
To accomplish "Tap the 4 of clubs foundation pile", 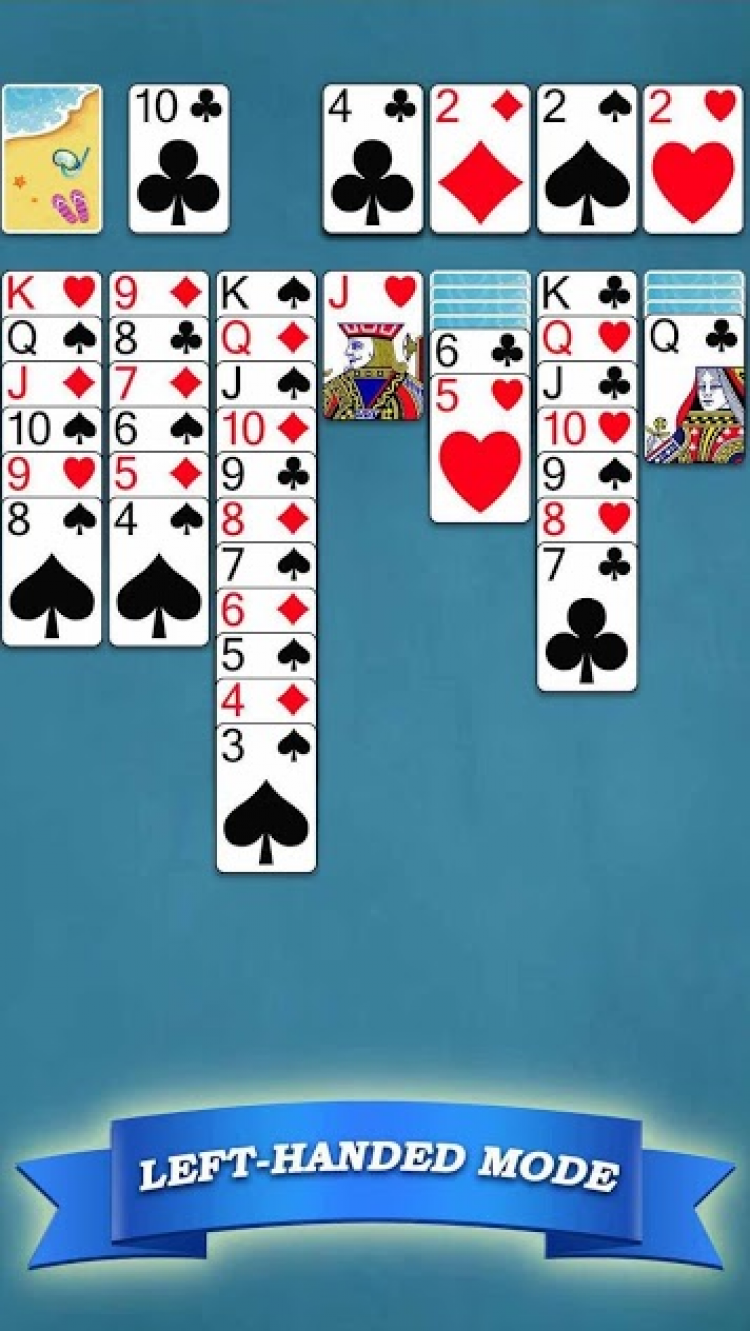I will coord(373,159).
